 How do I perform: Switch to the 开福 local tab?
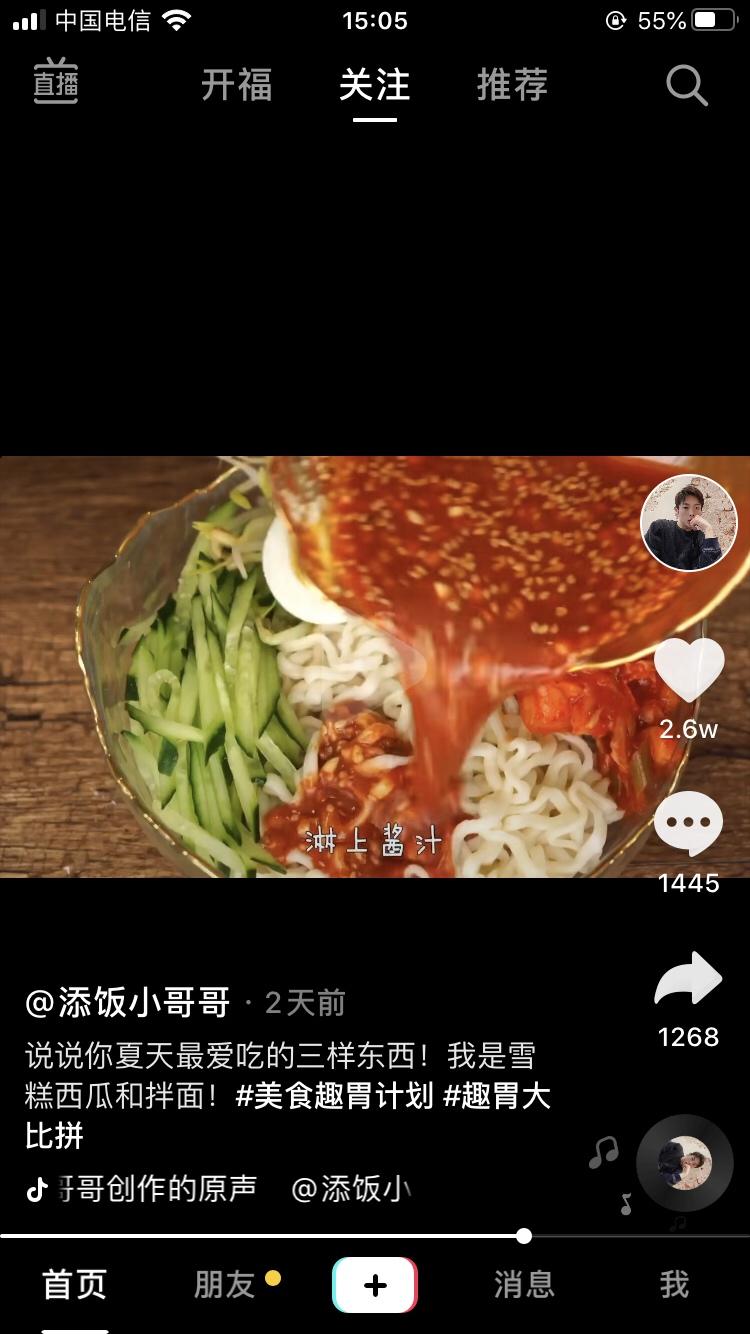[x=238, y=86]
